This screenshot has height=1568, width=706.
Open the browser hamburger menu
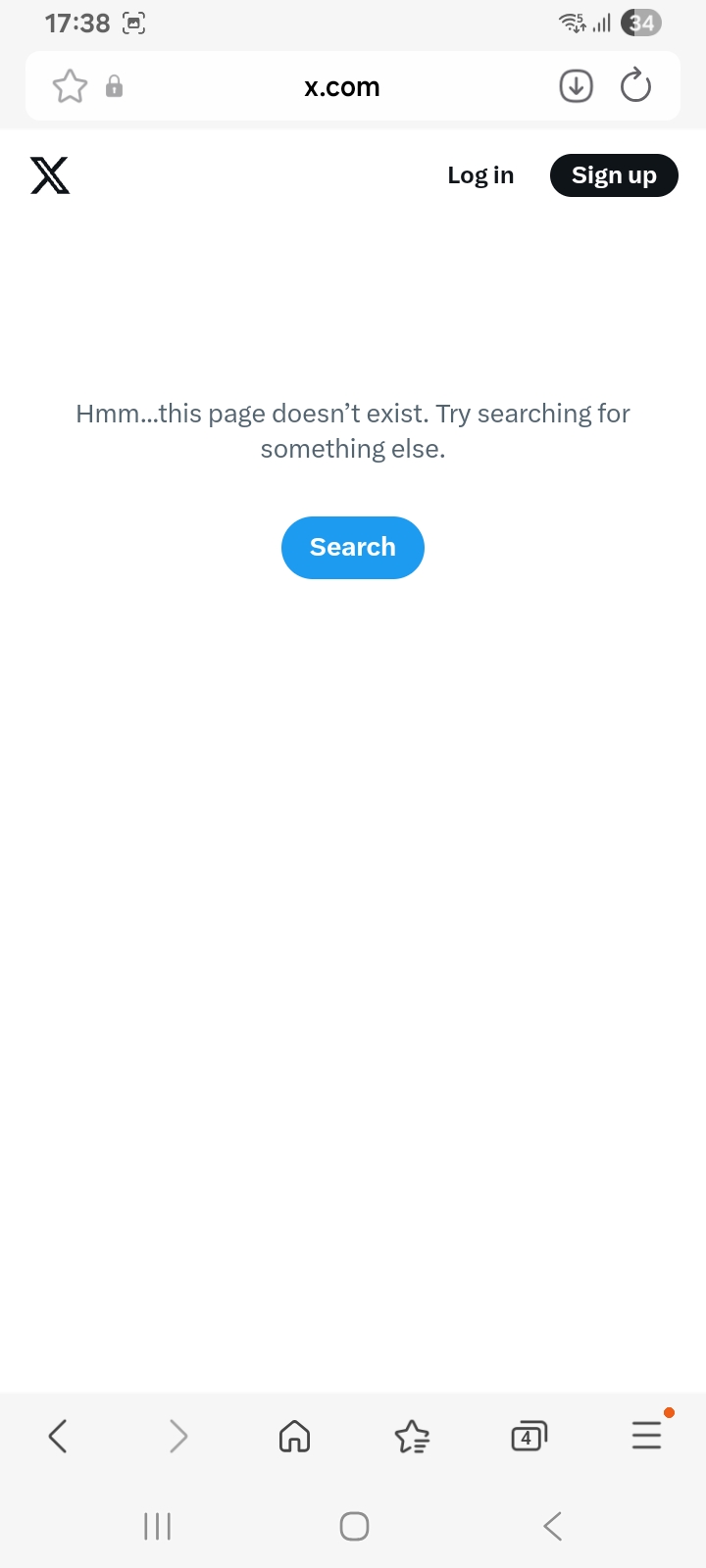click(x=647, y=1435)
